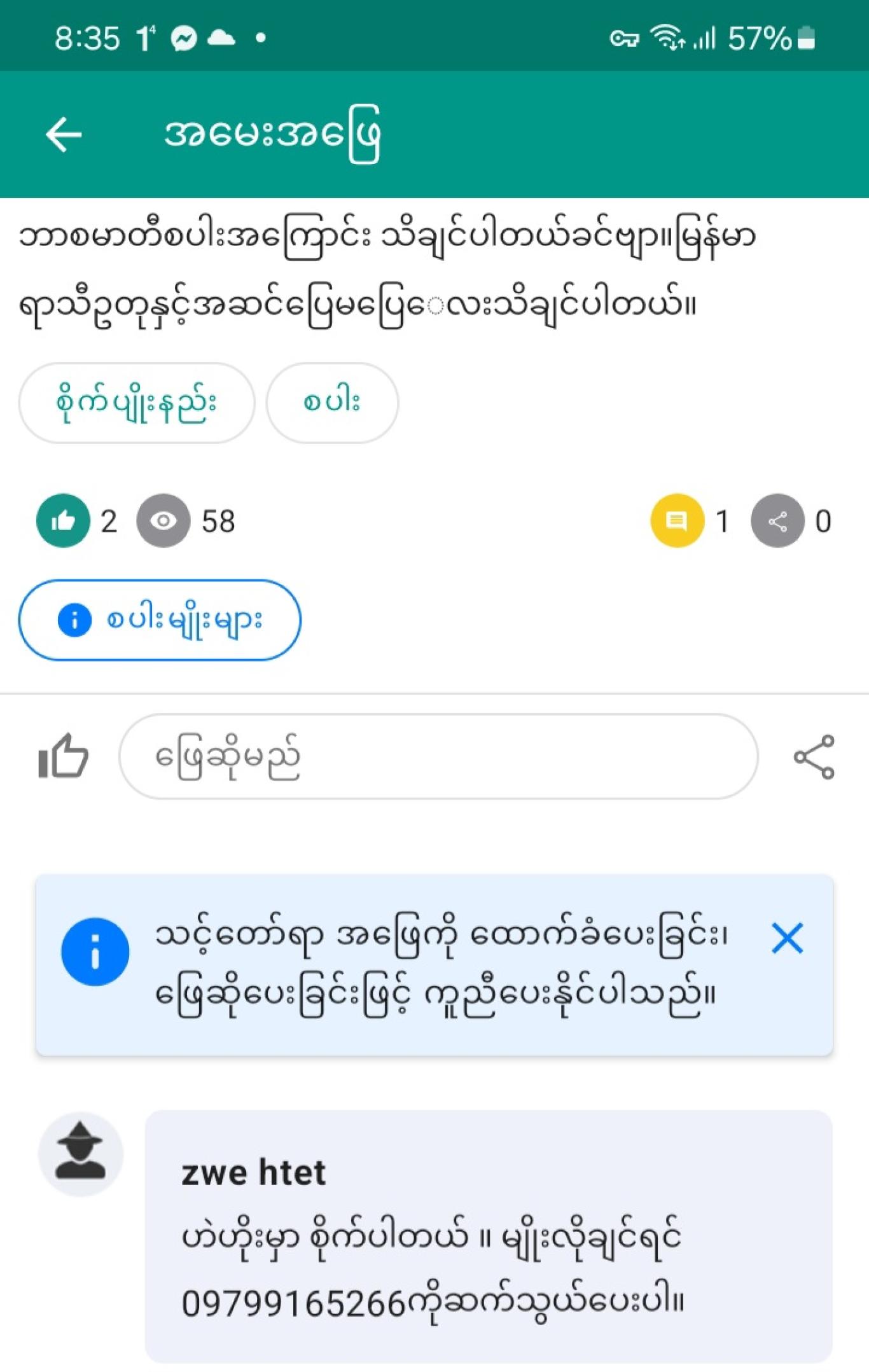The height and width of the screenshot is (1372, 869).
Task: Open zwe htet's profile avatar
Action: pyautogui.click(x=81, y=1154)
